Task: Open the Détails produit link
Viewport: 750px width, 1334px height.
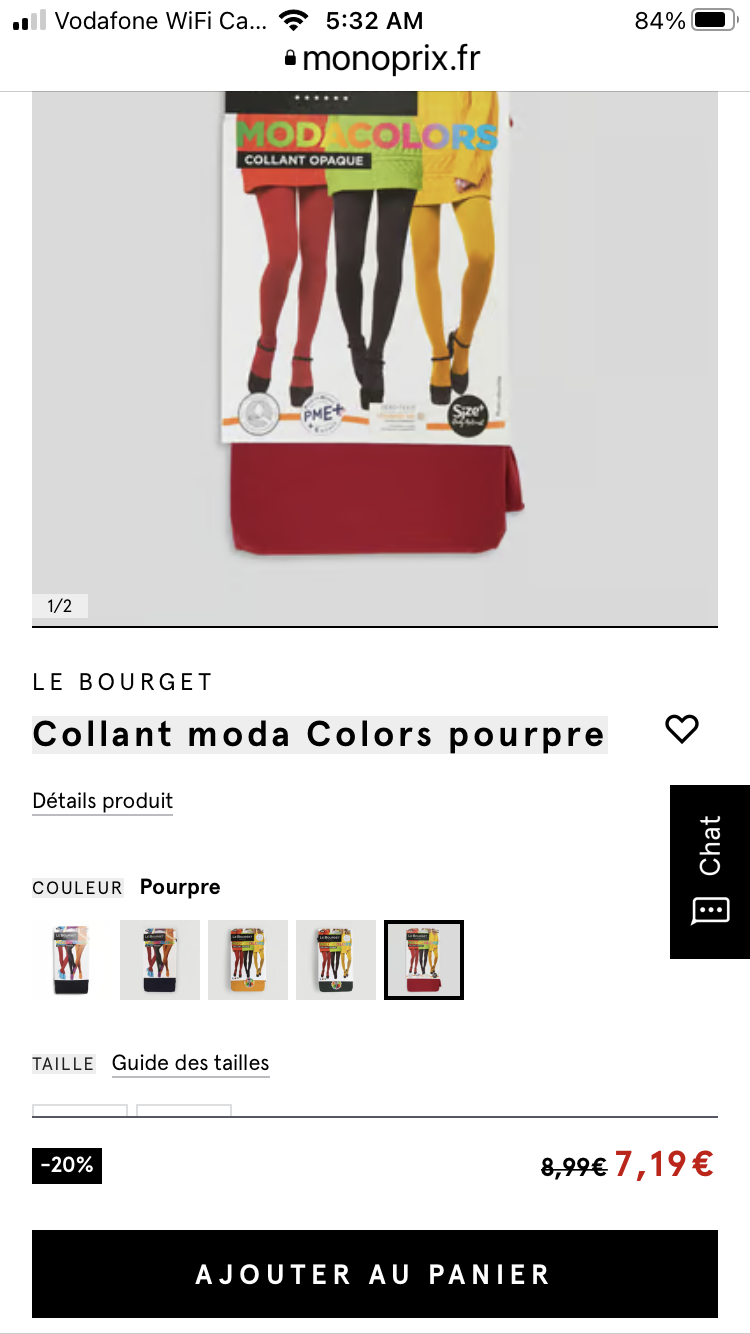Action: click(102, 801)
